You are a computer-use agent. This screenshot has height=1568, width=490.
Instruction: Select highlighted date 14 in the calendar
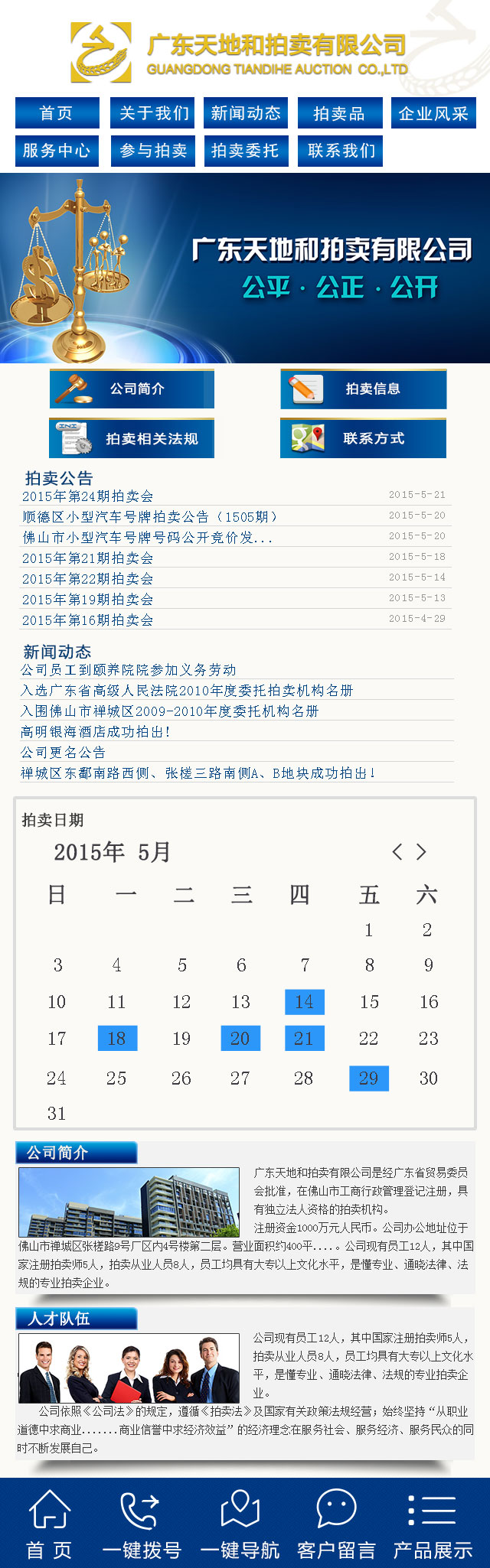304,1002
